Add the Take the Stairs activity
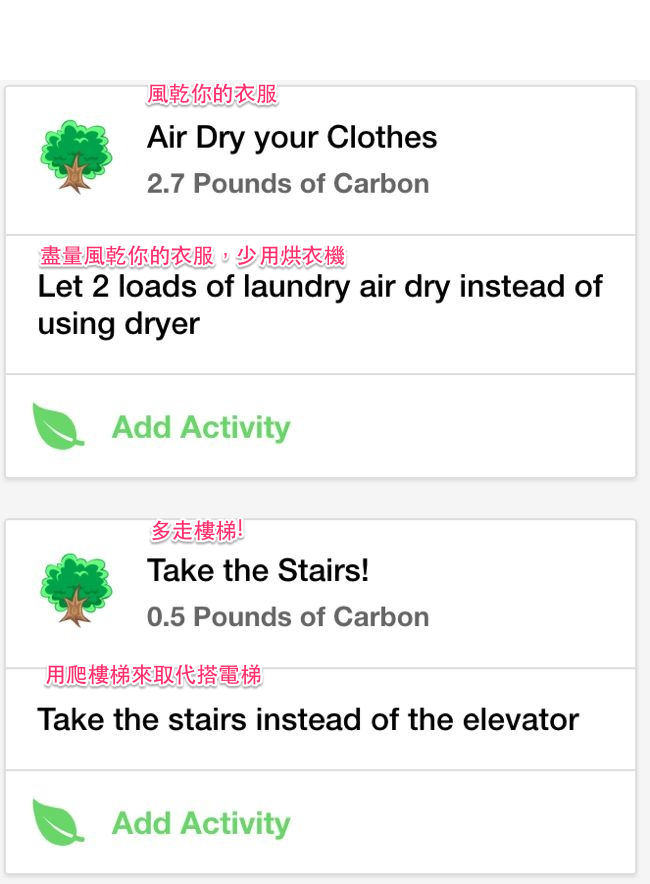The height and width of the screenshot is (884, 650). click(200, 823)
